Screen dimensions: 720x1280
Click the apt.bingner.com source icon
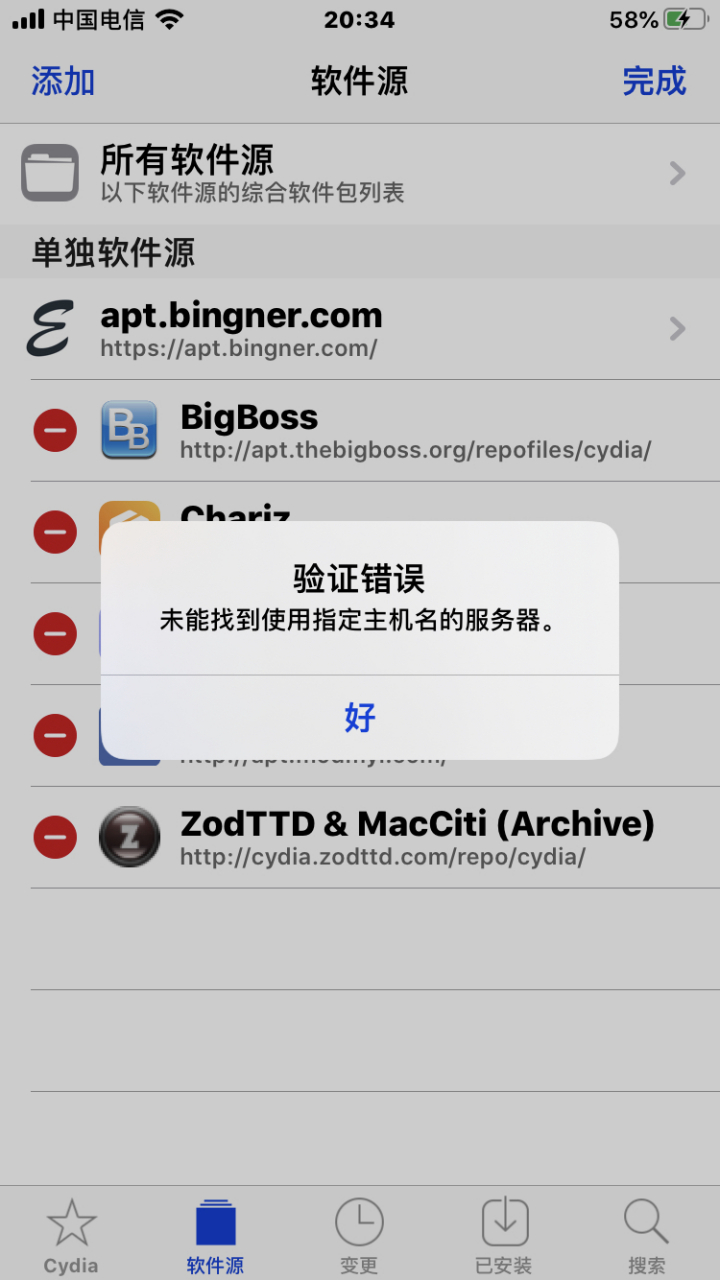coord(49,328)
